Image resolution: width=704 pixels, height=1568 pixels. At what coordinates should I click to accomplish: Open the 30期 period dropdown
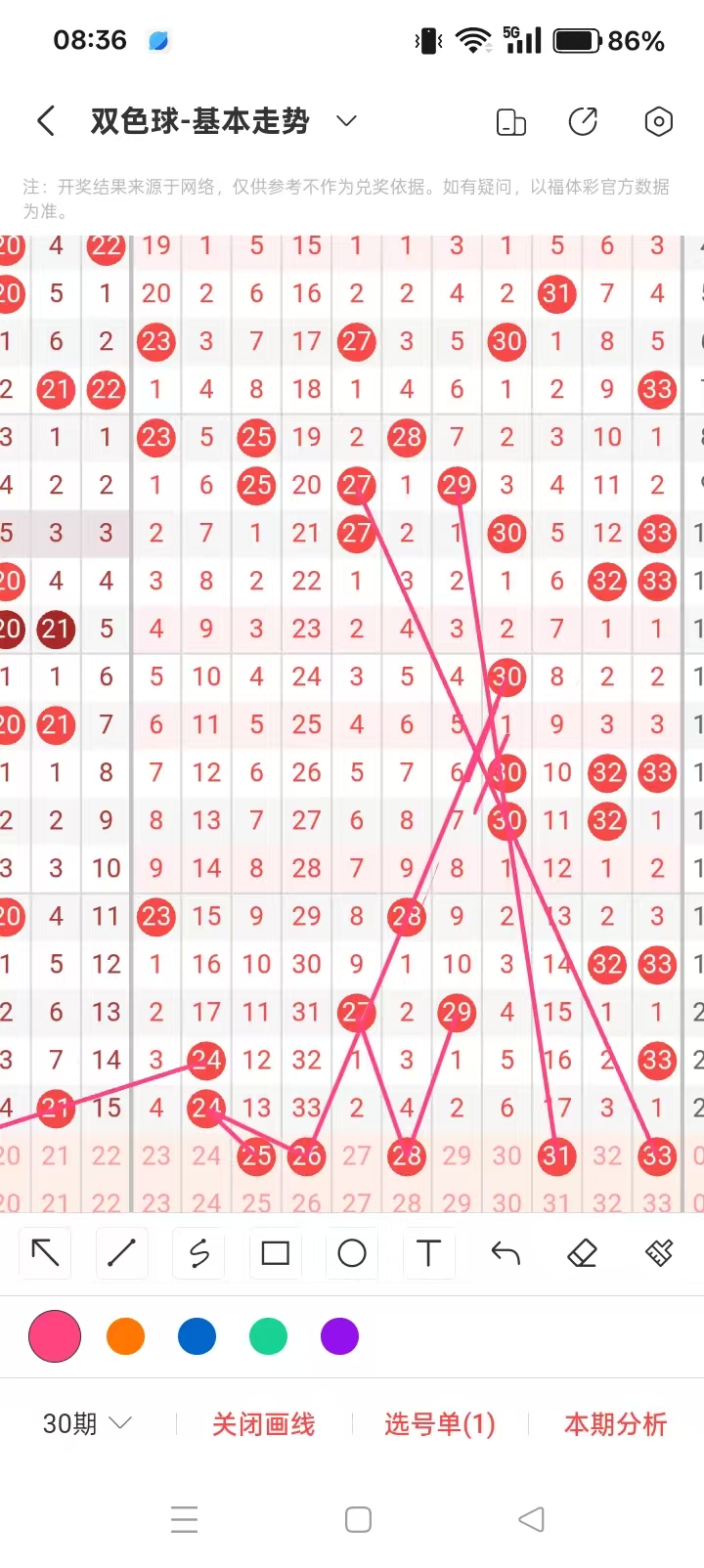pyautogui.click(x=86, y=1423)
